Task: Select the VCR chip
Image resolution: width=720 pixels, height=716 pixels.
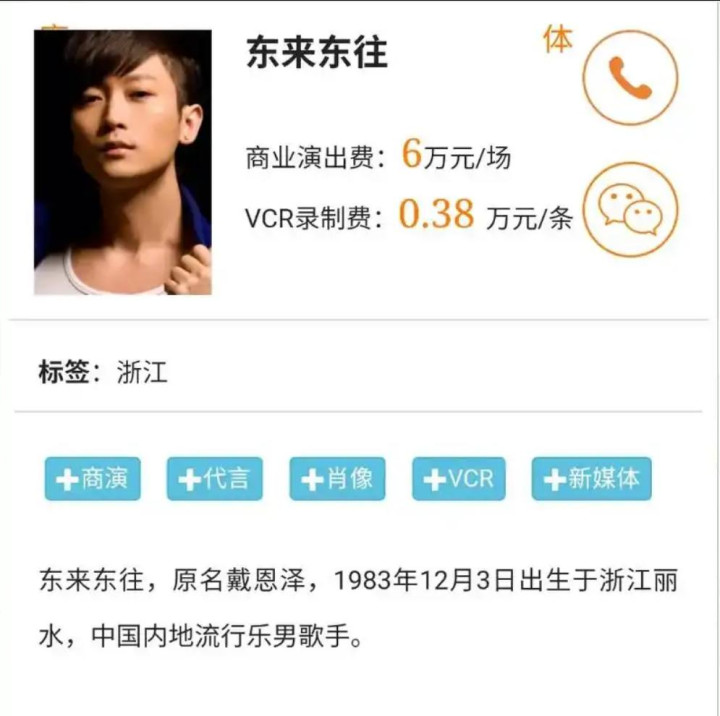Action: tap(459, 479)
